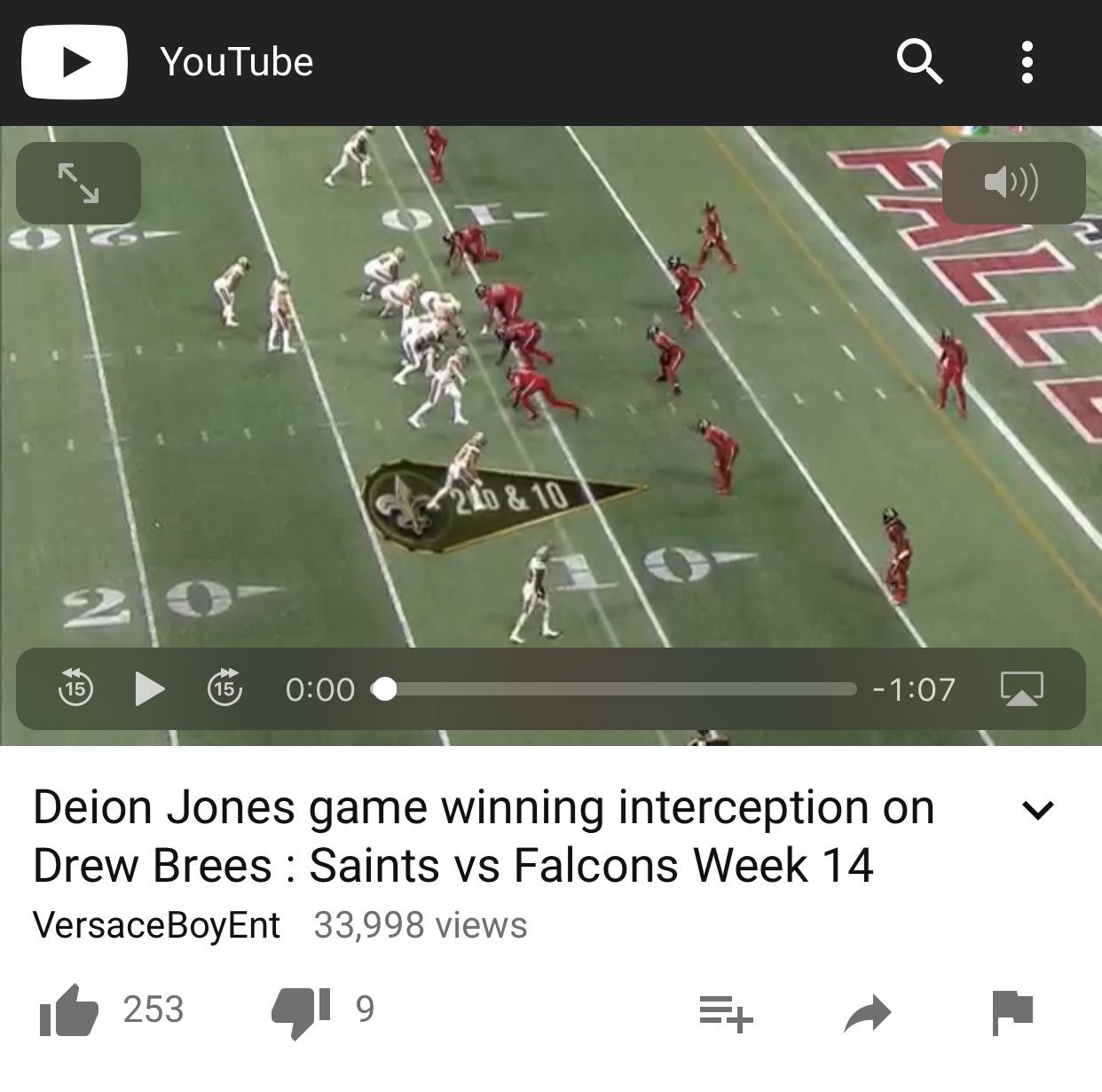
Task: Expand the video description
Action: pyautogui.click(x=1037, y=809)
